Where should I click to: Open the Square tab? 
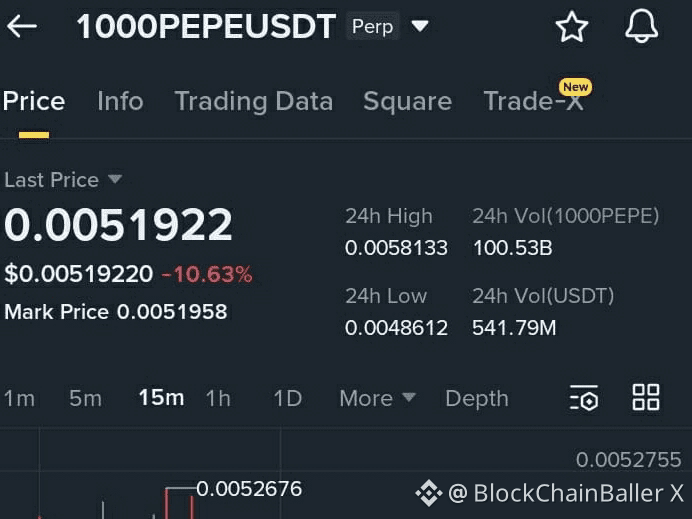point(407,101)
